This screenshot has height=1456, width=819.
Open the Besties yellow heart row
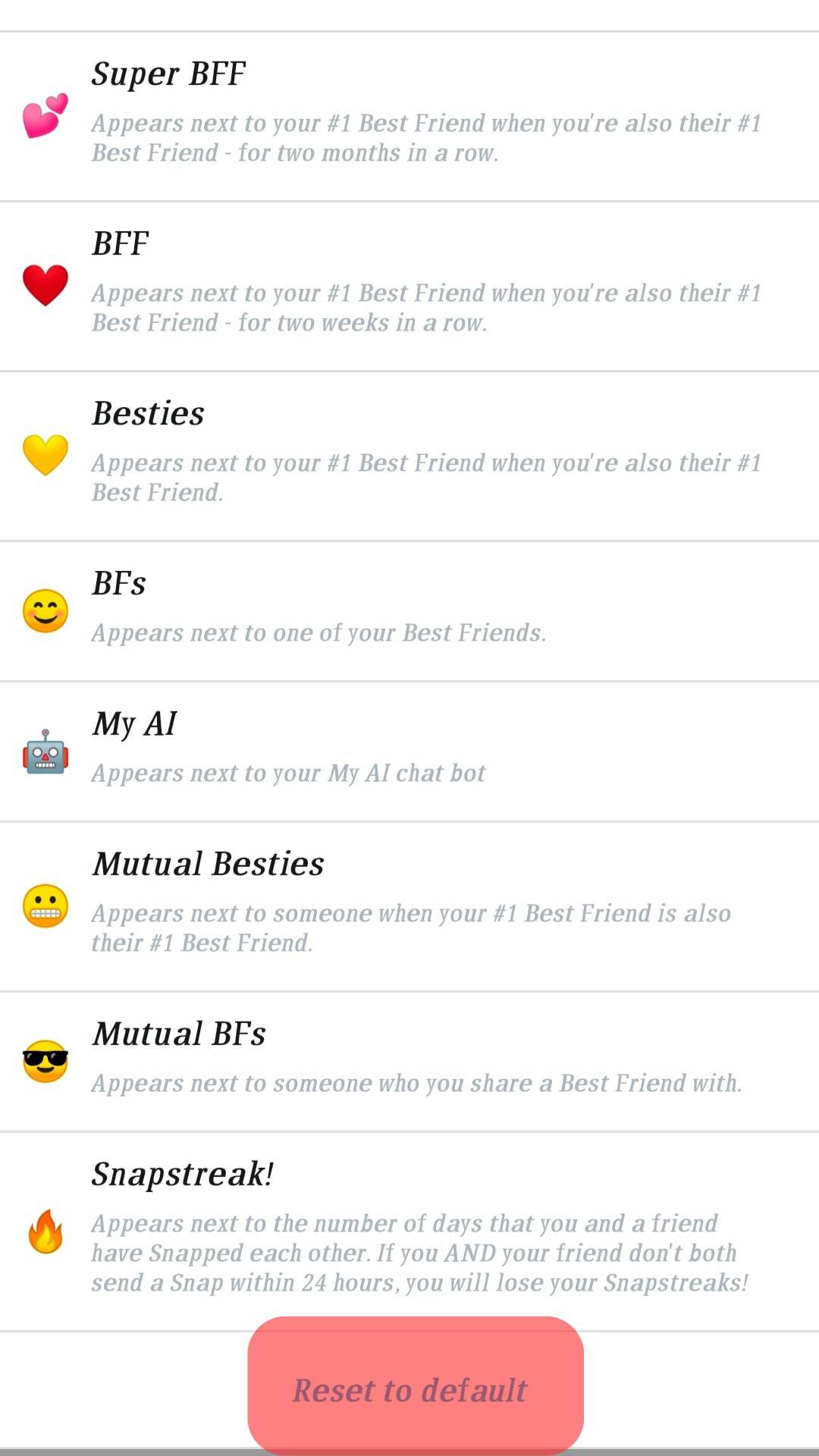tap(409, 456)
